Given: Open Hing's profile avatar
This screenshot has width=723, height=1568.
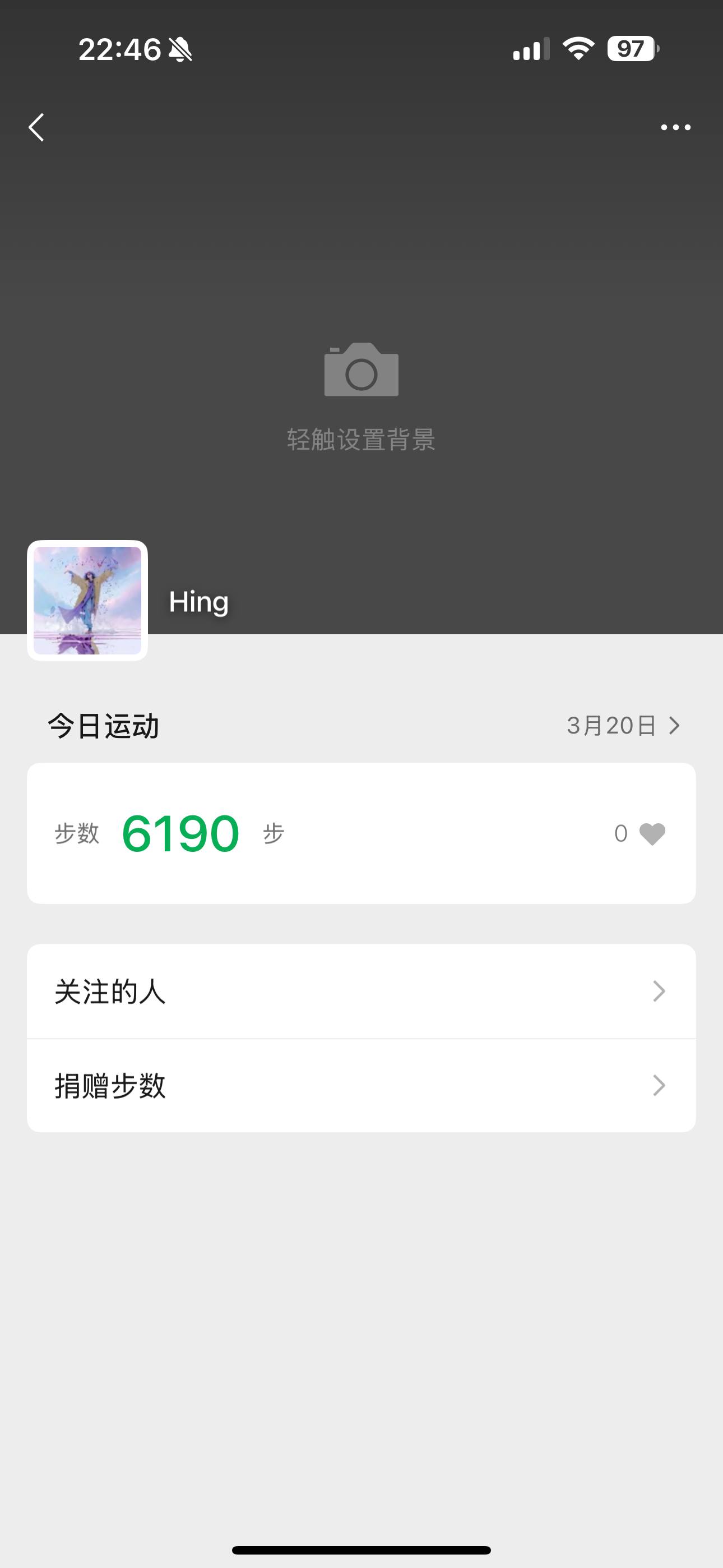Looking at the screenshot, I should click(87, 600).
